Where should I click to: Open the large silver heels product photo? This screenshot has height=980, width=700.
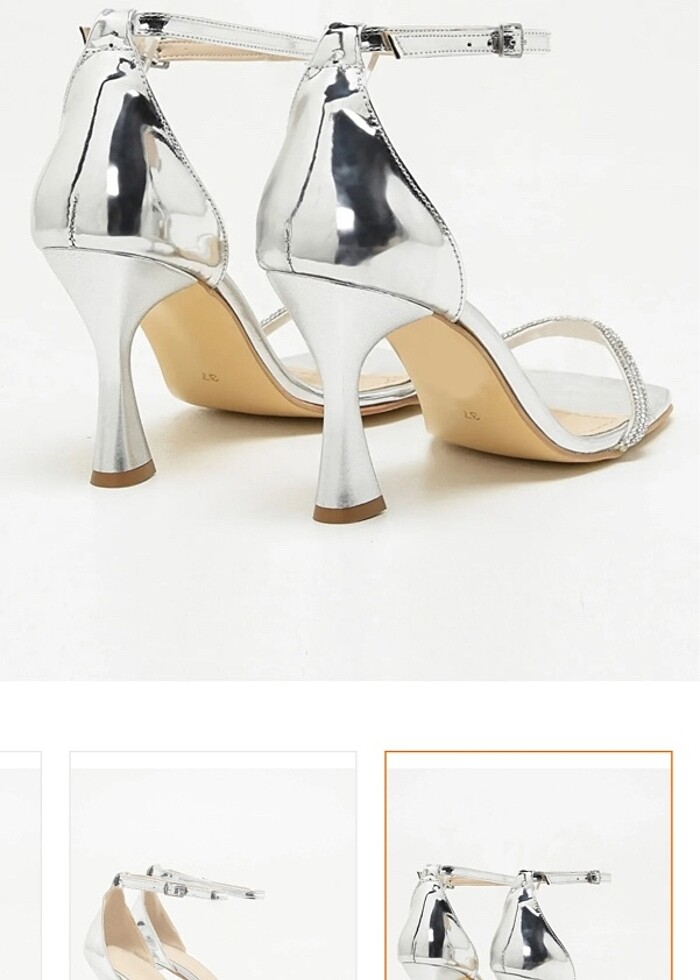coord(350,340)
